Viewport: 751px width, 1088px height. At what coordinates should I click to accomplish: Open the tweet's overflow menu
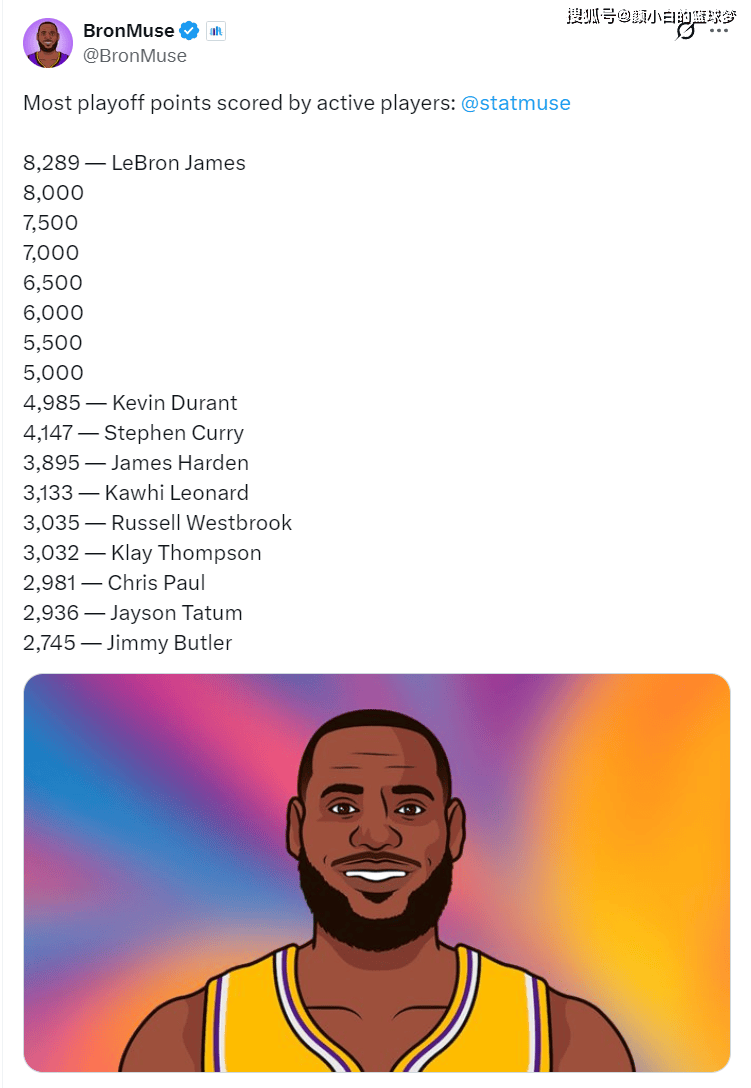pyautogui.click(x=719, y=31)
